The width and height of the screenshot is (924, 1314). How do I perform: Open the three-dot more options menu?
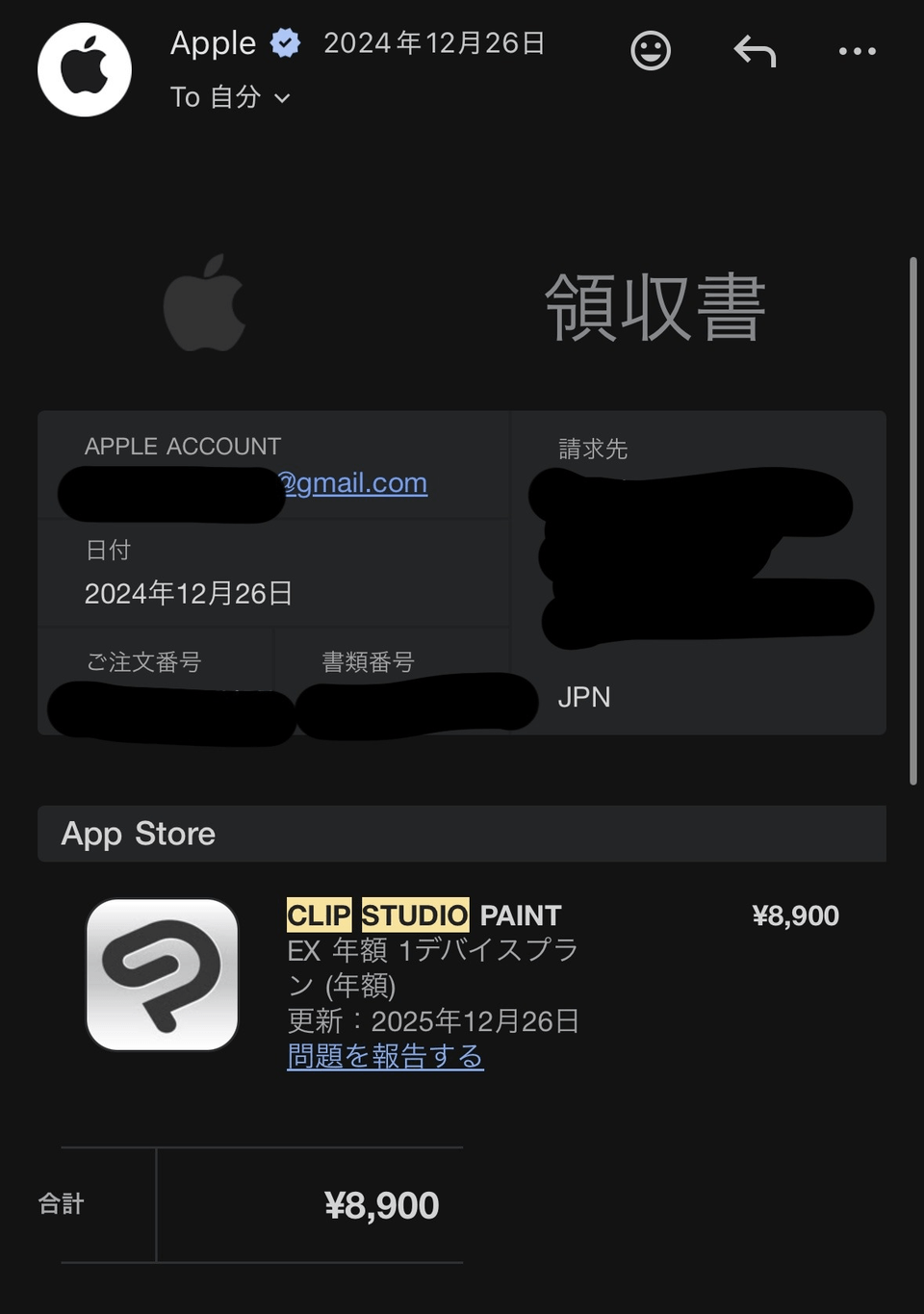pos(857,52)
